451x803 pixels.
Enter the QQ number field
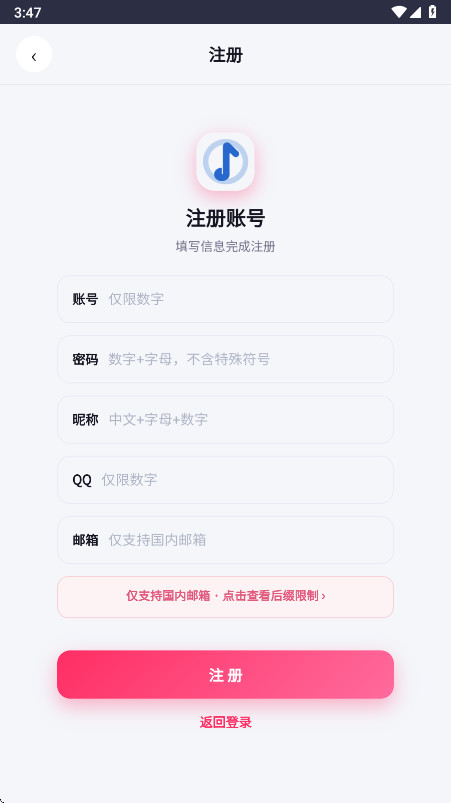point(225,480)
